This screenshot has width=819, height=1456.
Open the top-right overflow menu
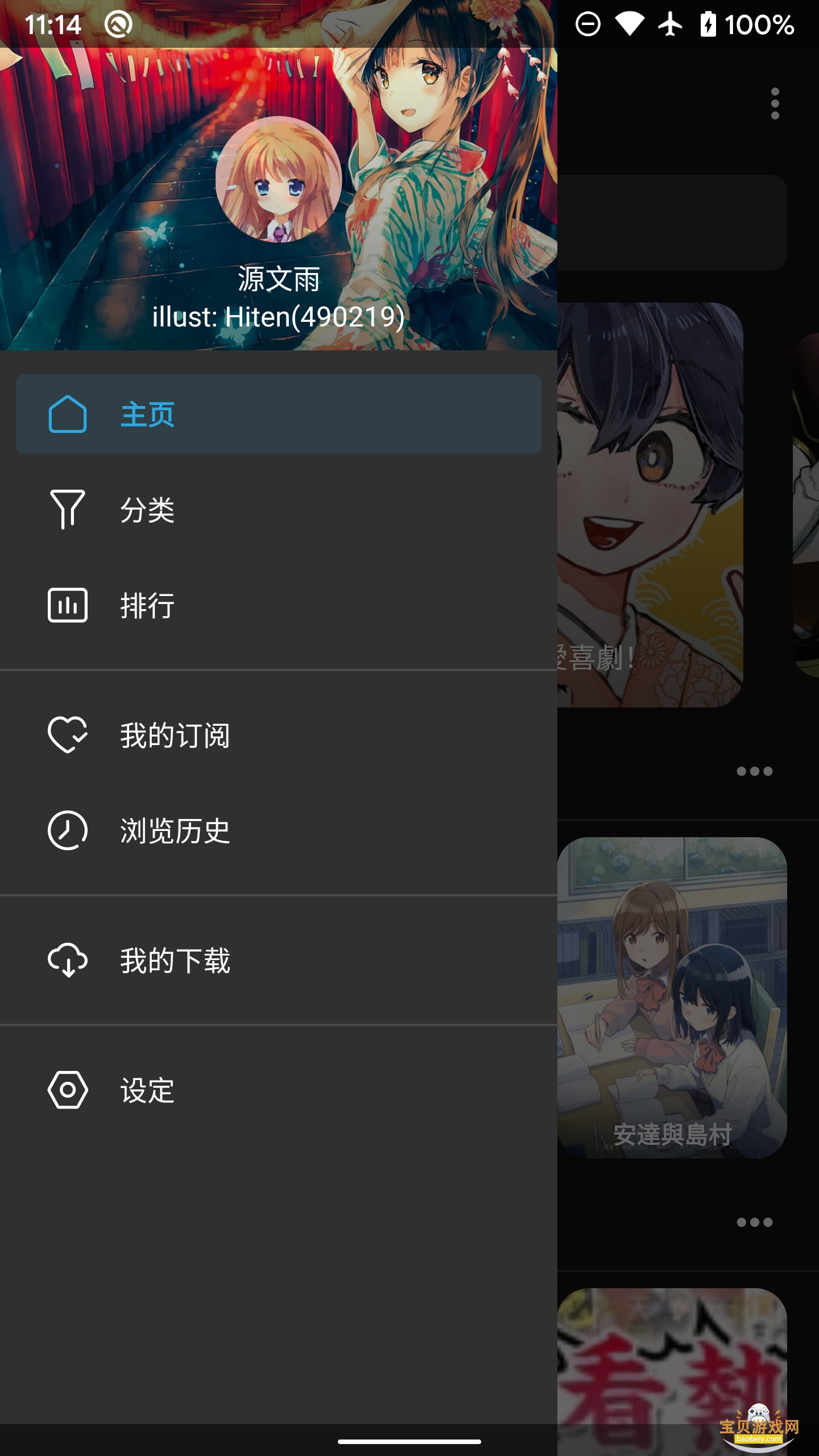tap(775, 104)
